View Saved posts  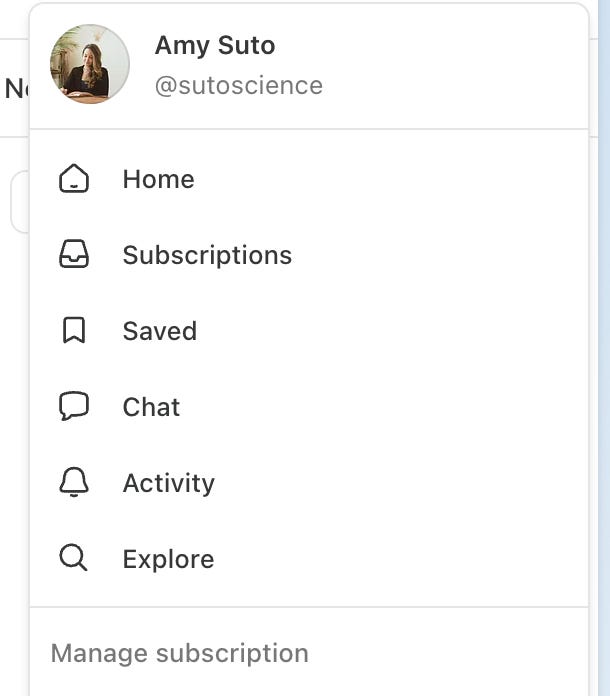(309, 331)
